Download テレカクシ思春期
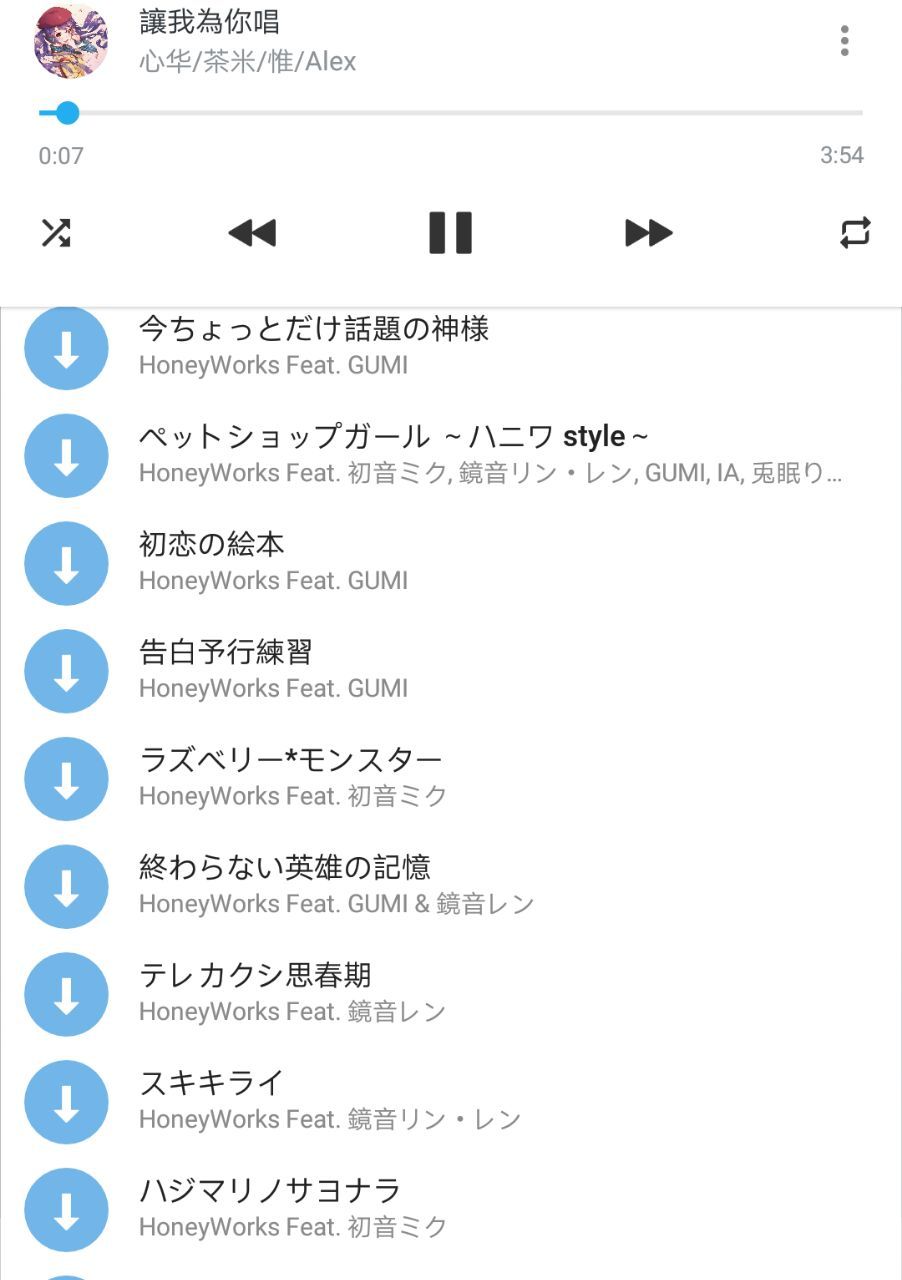Viewport: 902px width, 1280px height. point(66,995)
